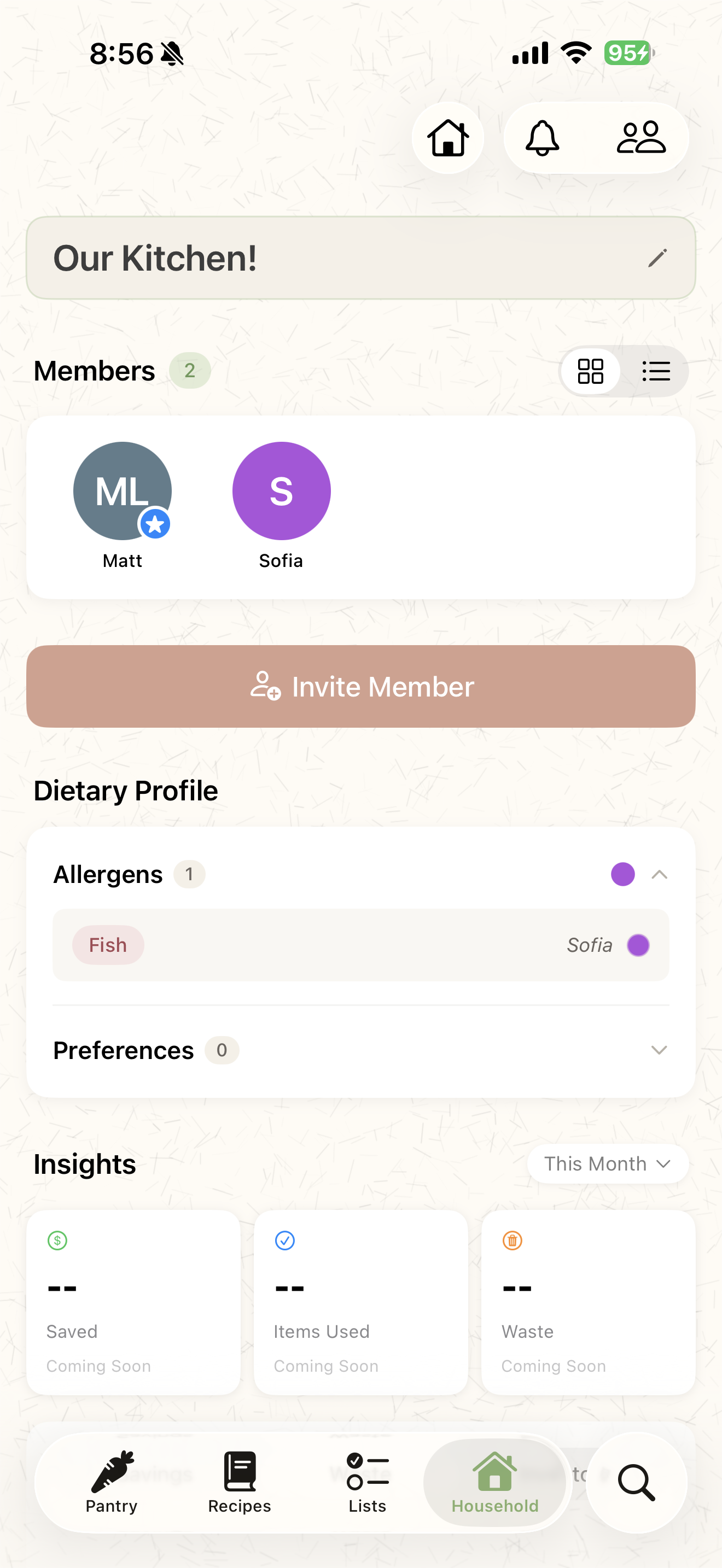Go to the Pantry tab
This screenshot has width=722, height=1568.
(112, 1483)
